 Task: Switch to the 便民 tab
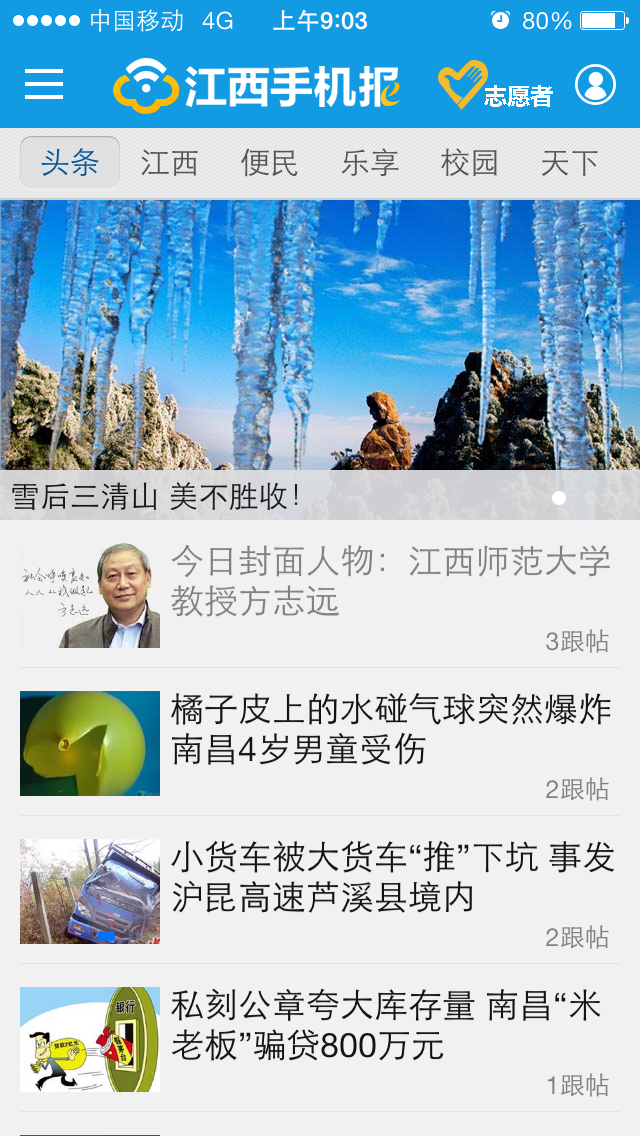270,163
